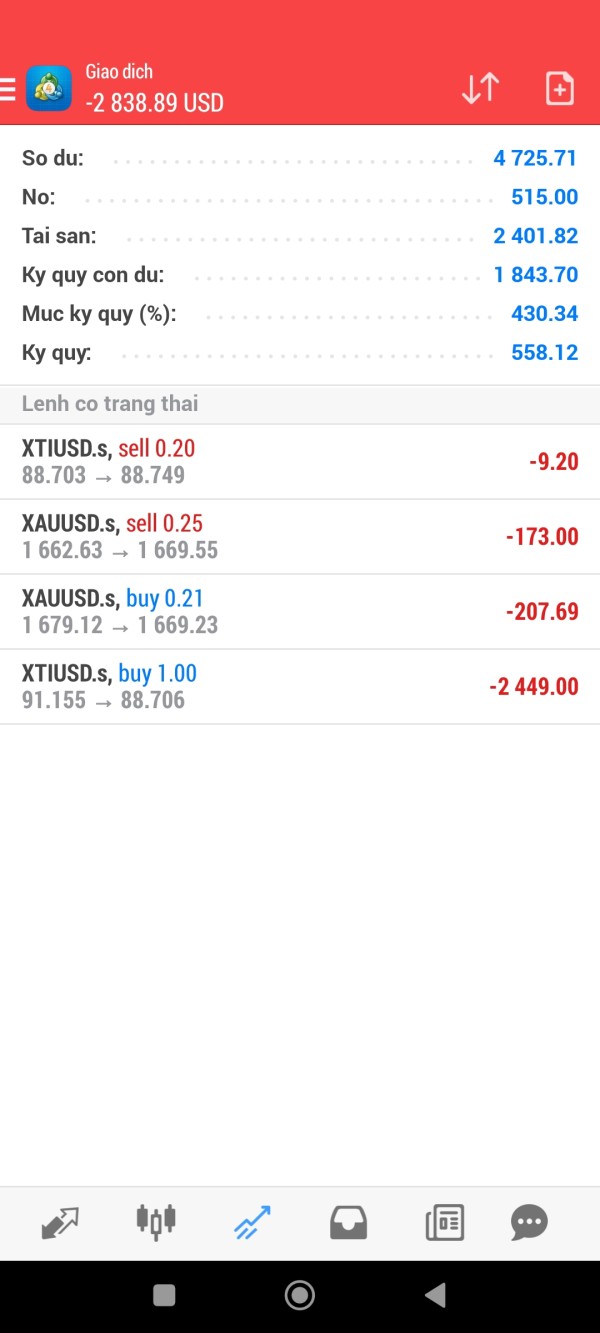This screenshot has height=1333, width=600.
Task: Open the XAUUSD.s buy 0.21 position
Action: [300, 612]
